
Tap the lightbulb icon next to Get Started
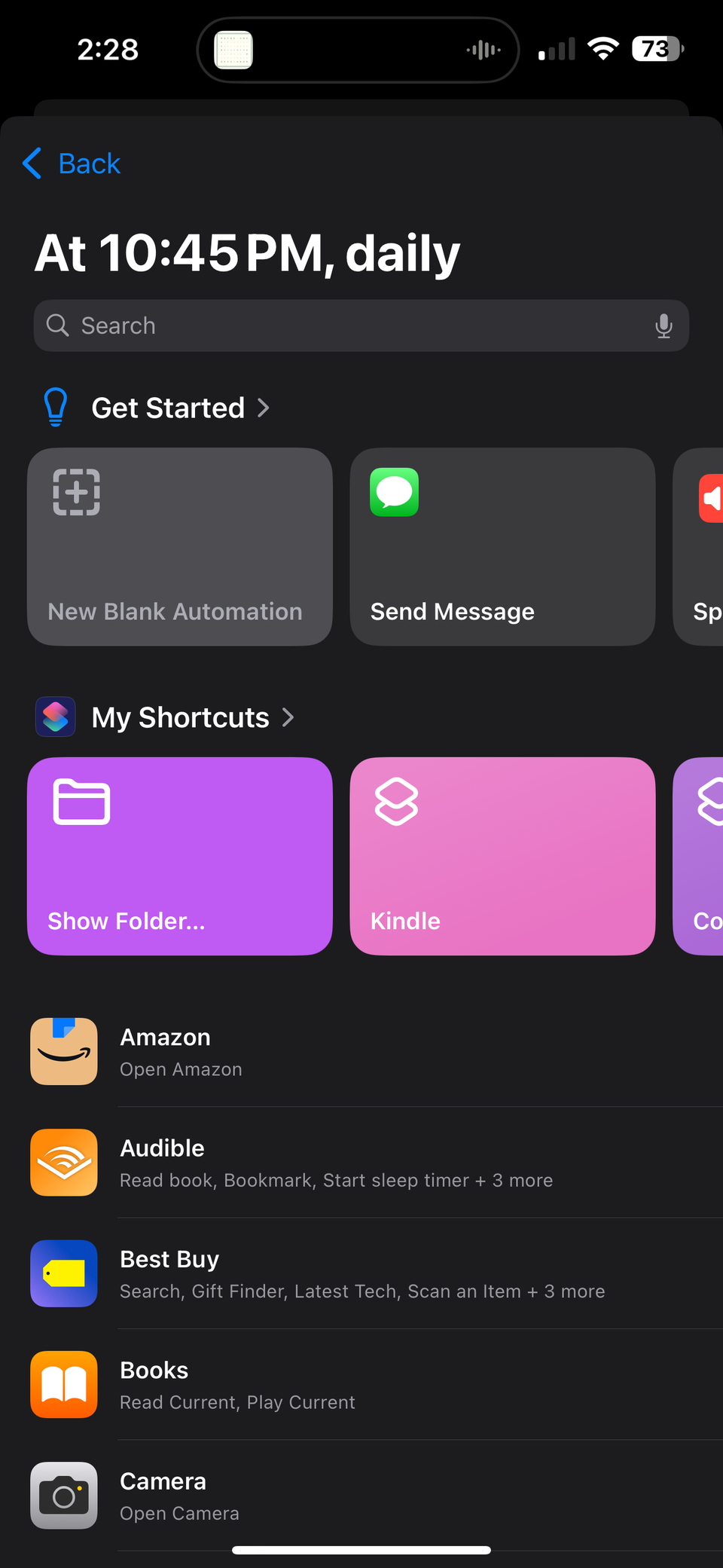(54, 407)
